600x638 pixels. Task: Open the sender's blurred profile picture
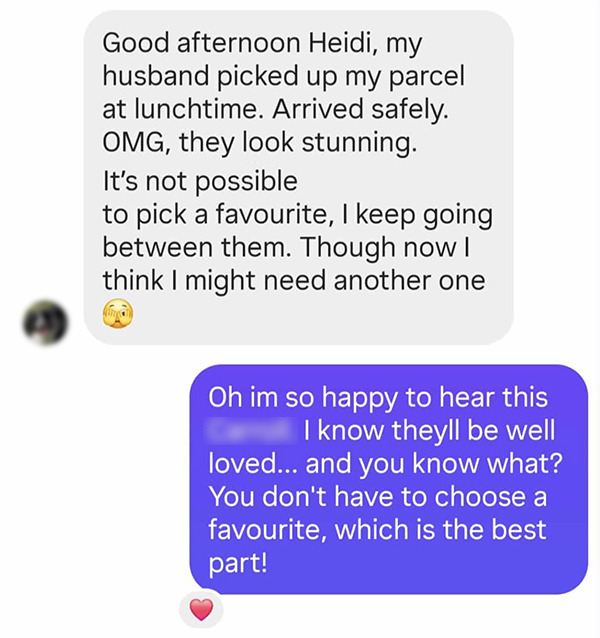47,323
